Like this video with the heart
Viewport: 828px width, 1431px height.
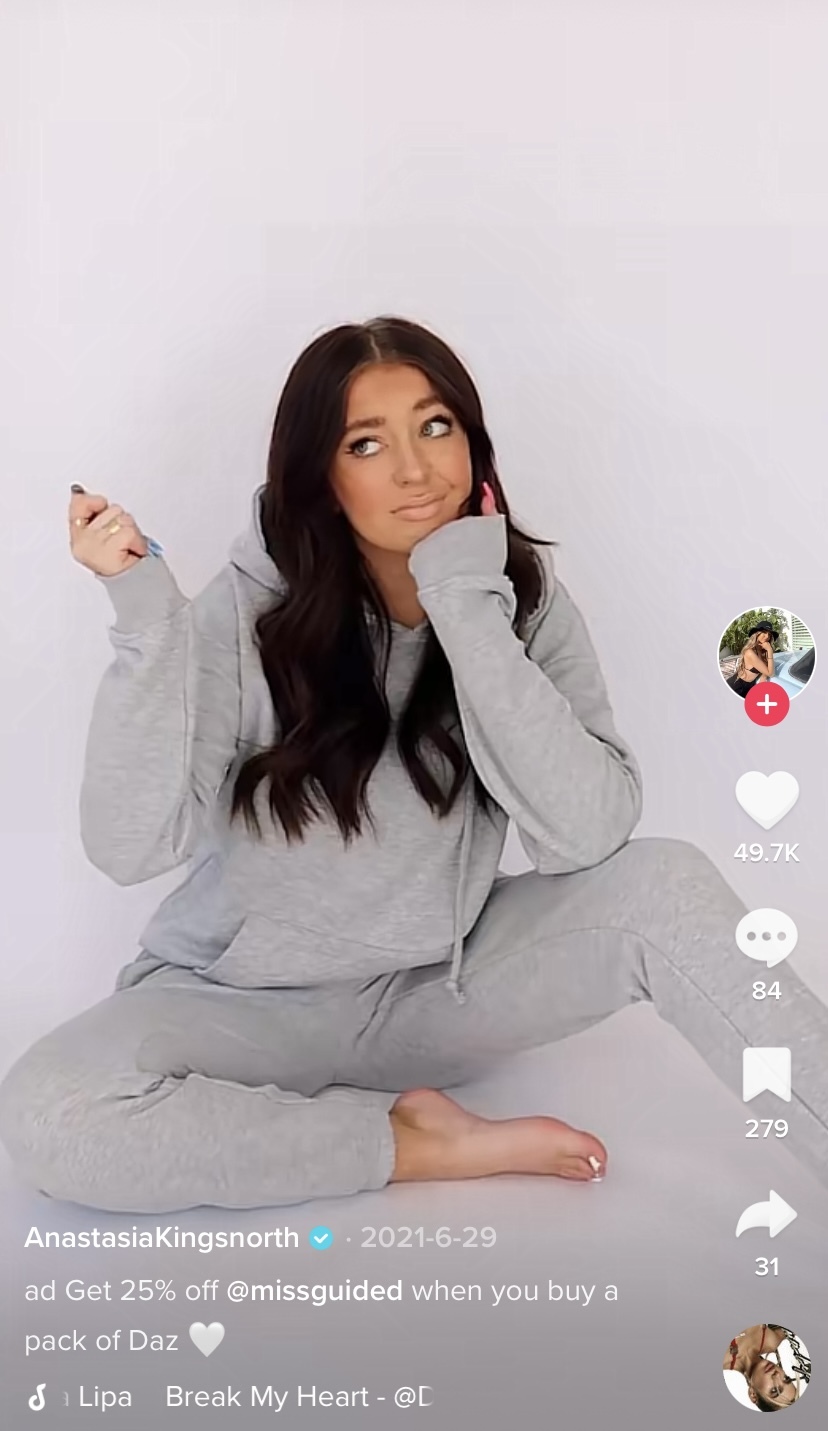coord(766,800)
